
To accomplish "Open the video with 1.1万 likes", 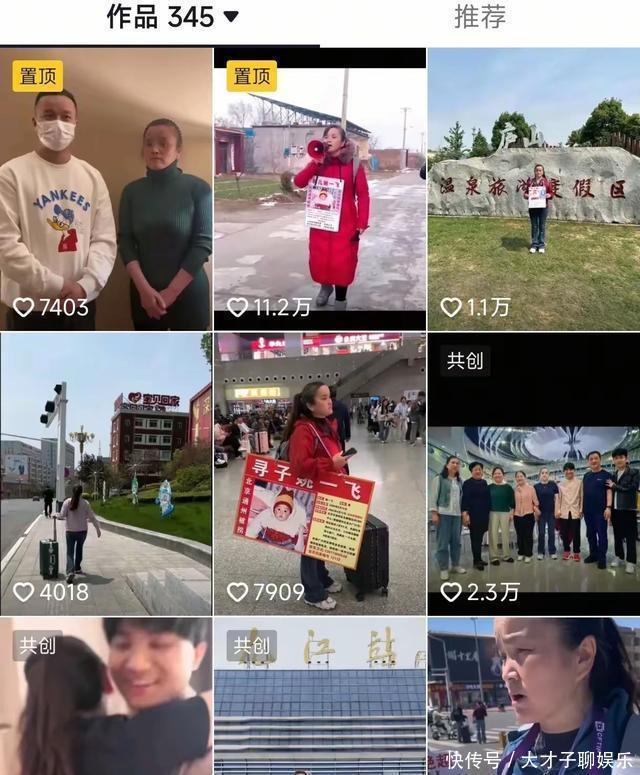I will point(533,190).
